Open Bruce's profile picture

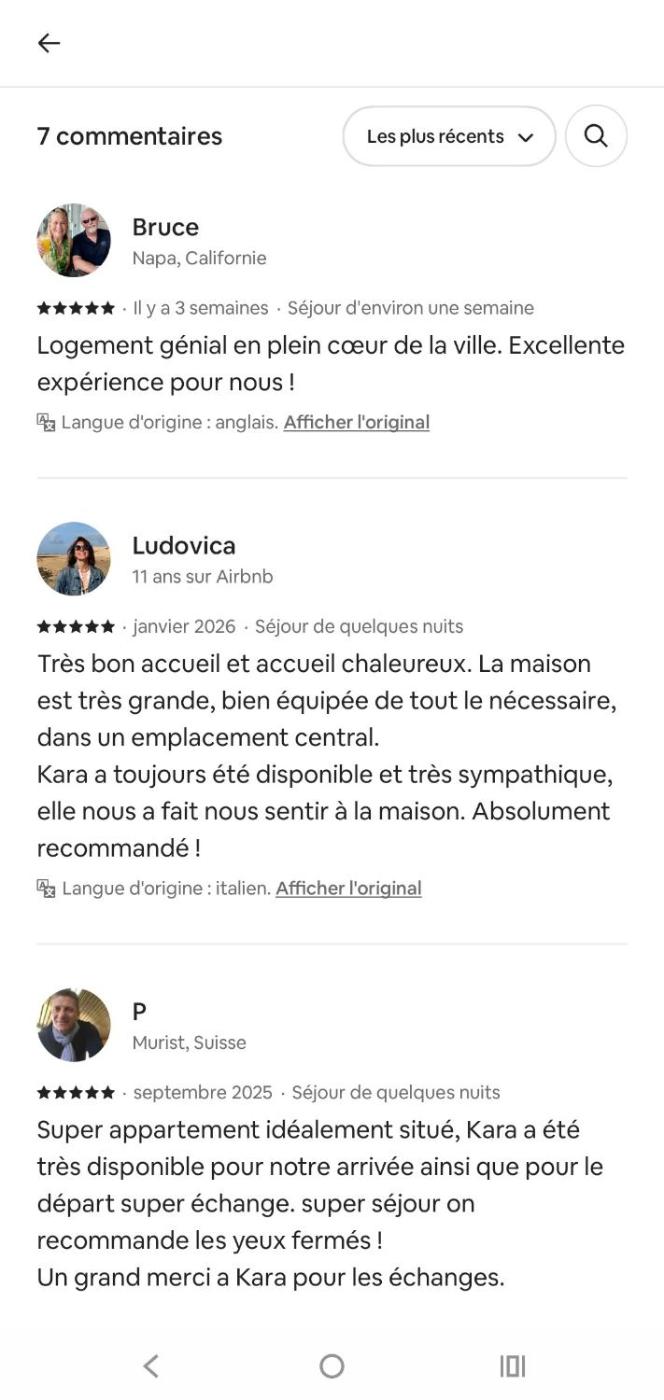(x=74, y=241)
